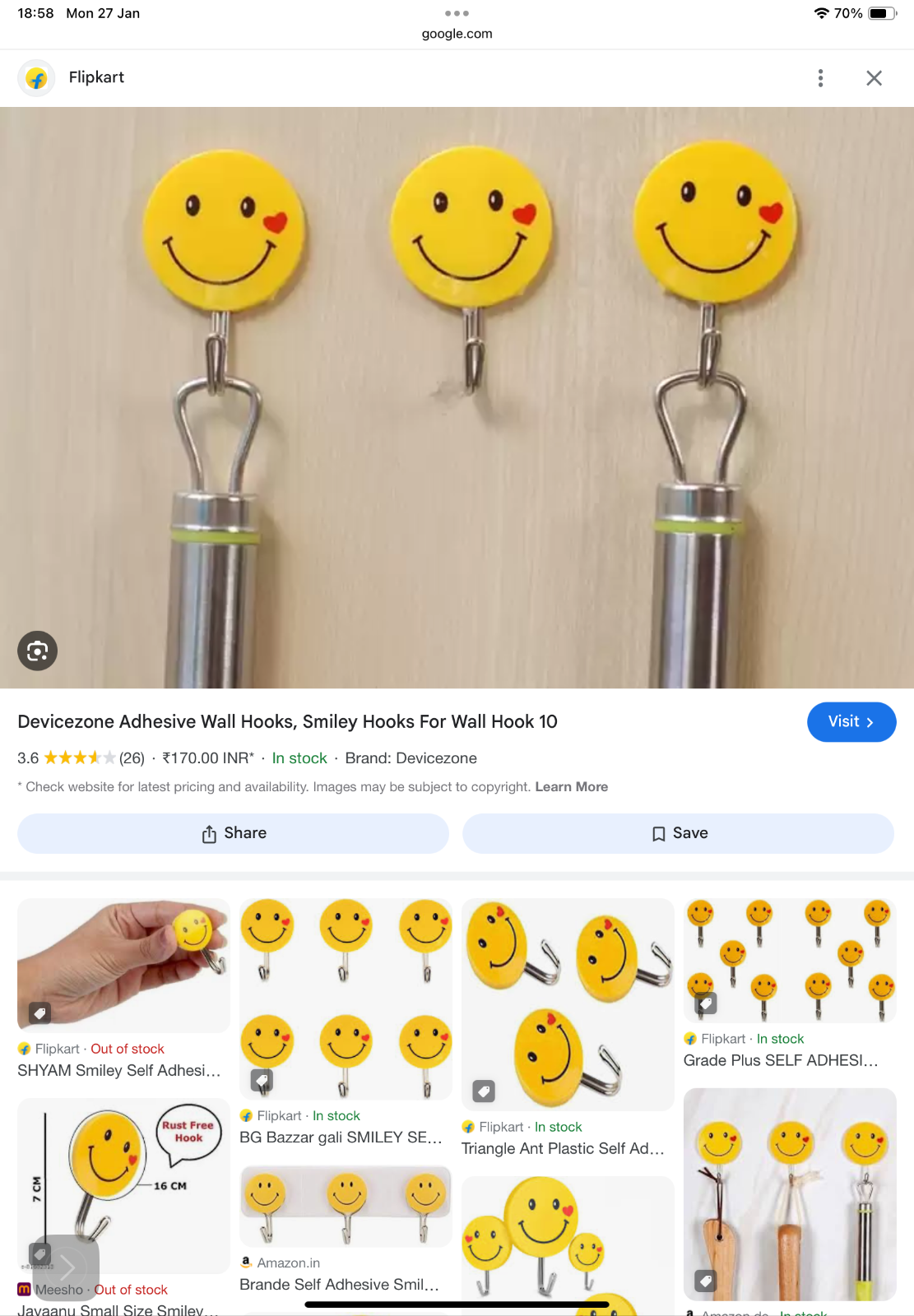Viewport: 914px width, 1316px height.
Task: Save this image to collections
Action: 679,833
